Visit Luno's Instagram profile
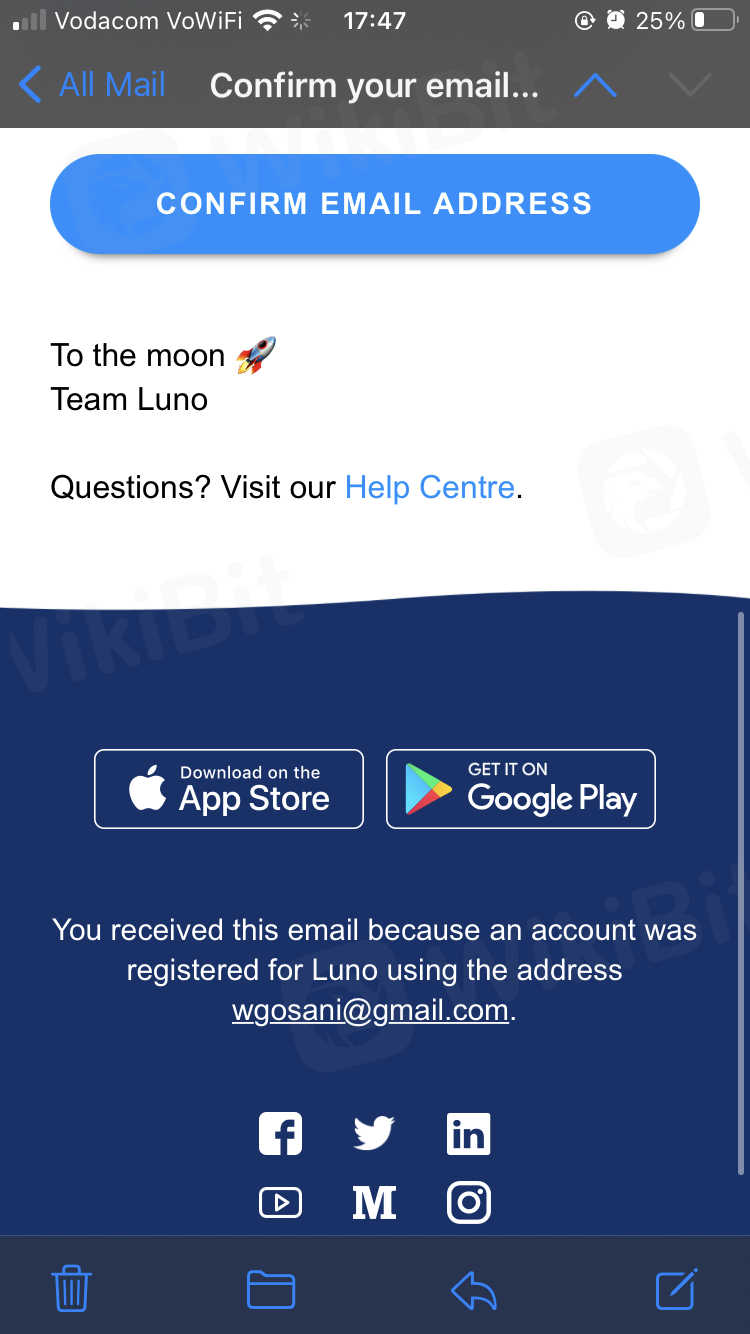Screen dimensions: 750x1334 point(468,1202)
